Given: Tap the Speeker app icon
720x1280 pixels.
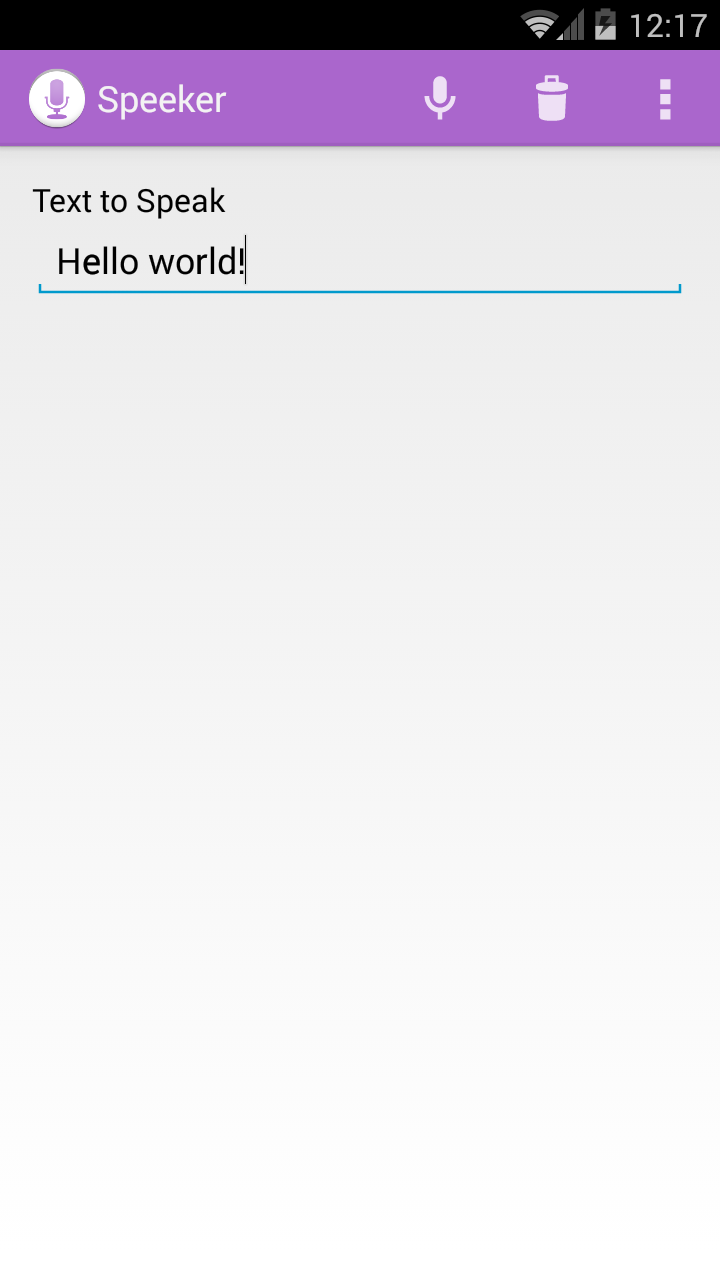Looking at the screenshot, I should 57,99.
